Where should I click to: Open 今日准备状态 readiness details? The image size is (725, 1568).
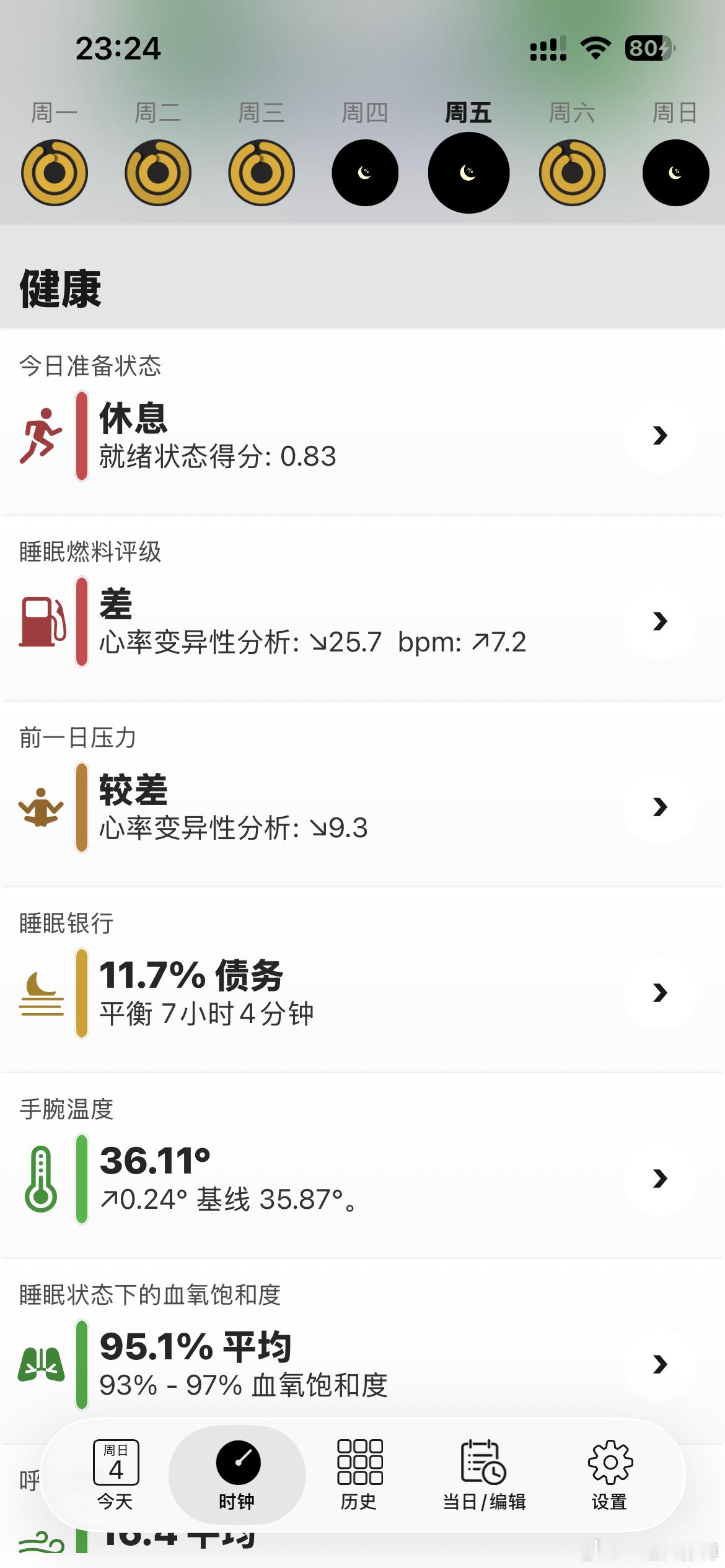(660, 435)
